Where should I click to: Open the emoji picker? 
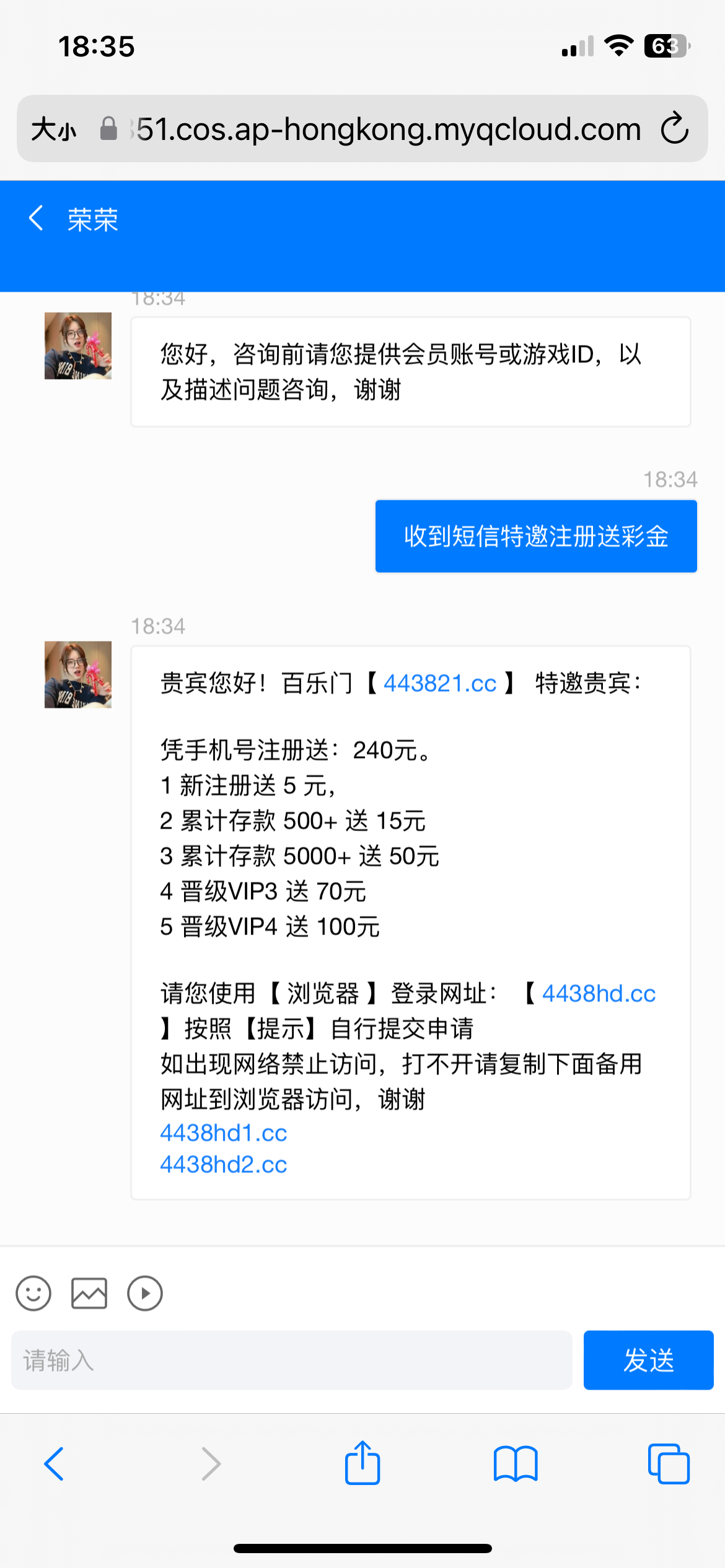click(33, 1294)
